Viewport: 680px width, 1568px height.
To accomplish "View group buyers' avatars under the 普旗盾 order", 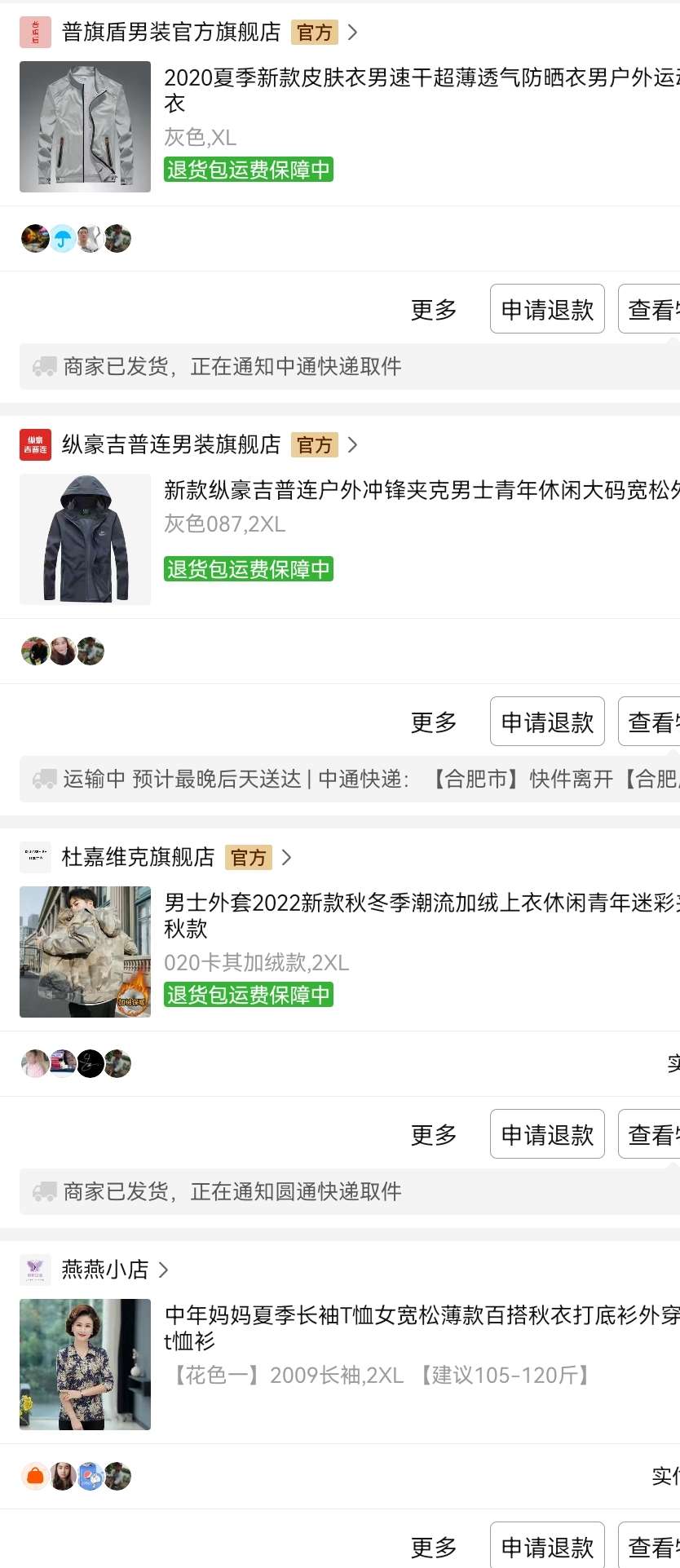I will [x=76, y=239].
